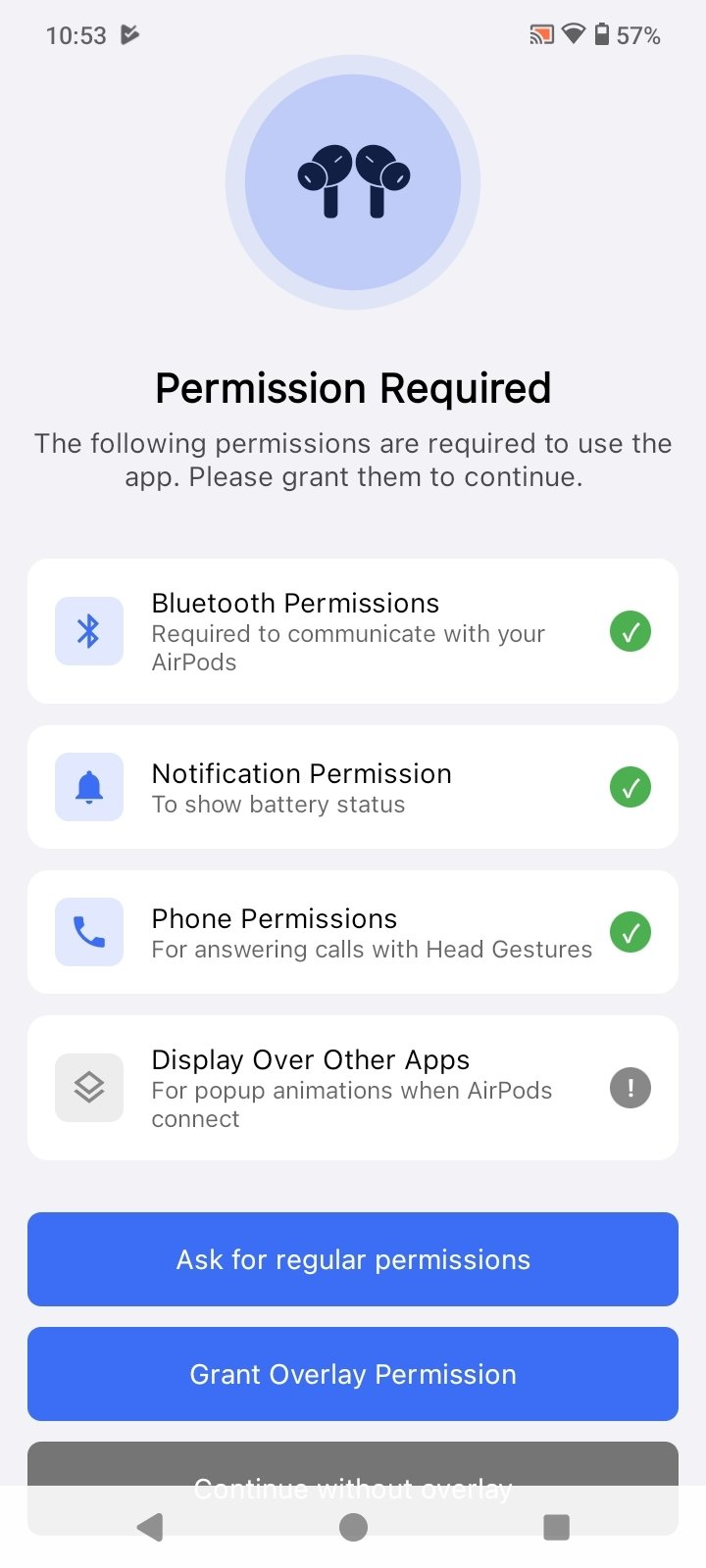Viewport: 706px width, 1568px height.
Task: Tap Ask for regular permissions button
Action: (x=353, y=1259)
